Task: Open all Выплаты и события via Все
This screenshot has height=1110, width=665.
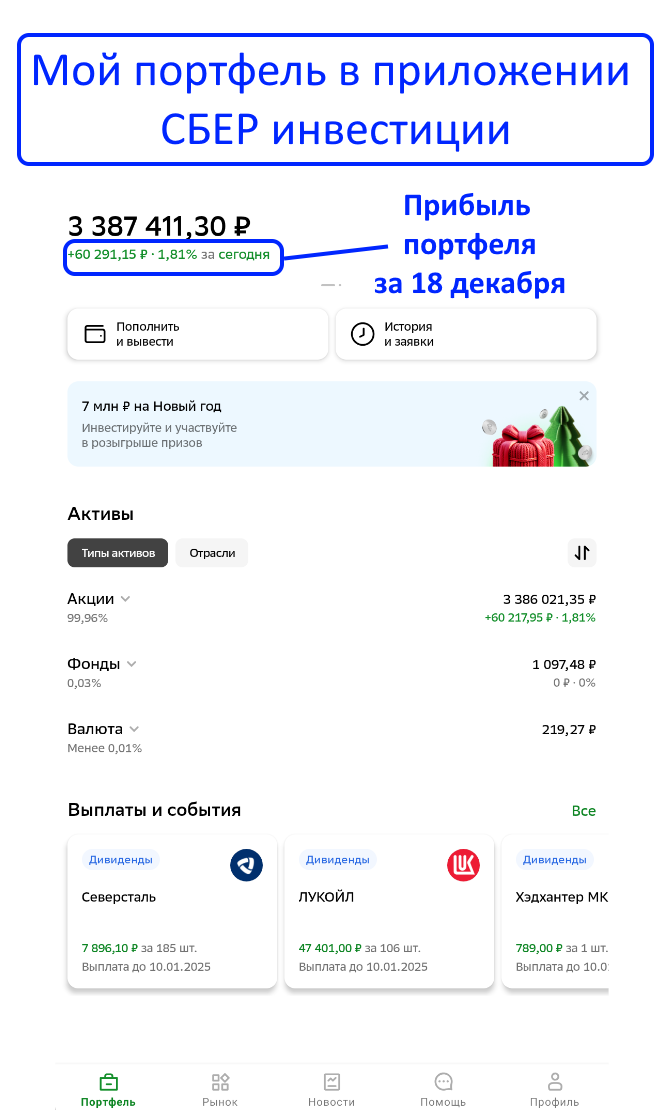Action: click(x=583, y=811)
